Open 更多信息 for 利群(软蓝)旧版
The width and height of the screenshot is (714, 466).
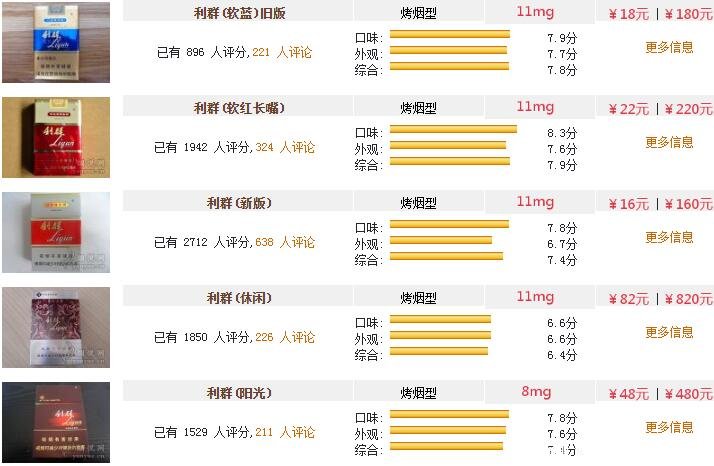[x=669, y=47]
